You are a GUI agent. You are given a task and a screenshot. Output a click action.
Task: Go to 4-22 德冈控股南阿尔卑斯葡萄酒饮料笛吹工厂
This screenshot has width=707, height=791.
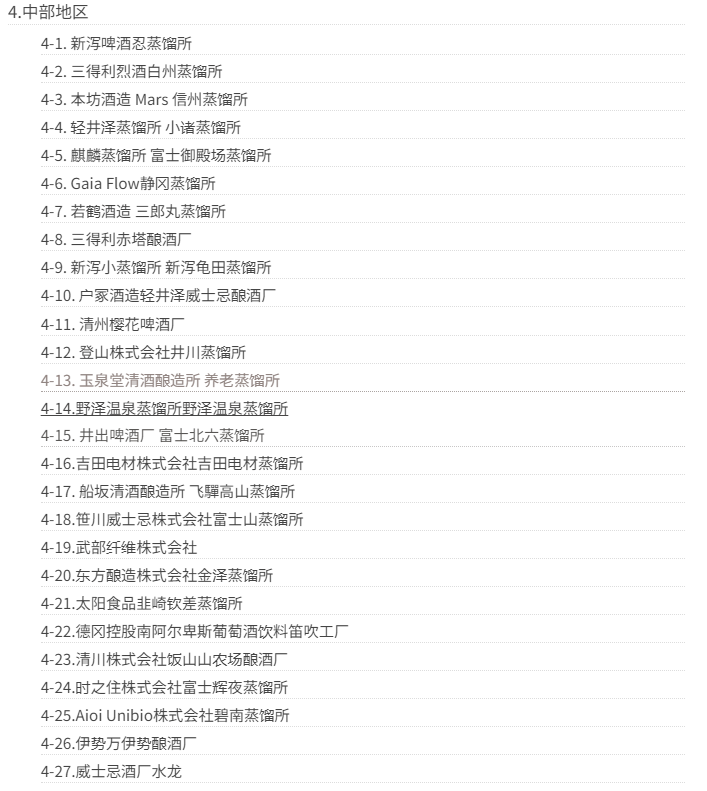coord(194,632)
